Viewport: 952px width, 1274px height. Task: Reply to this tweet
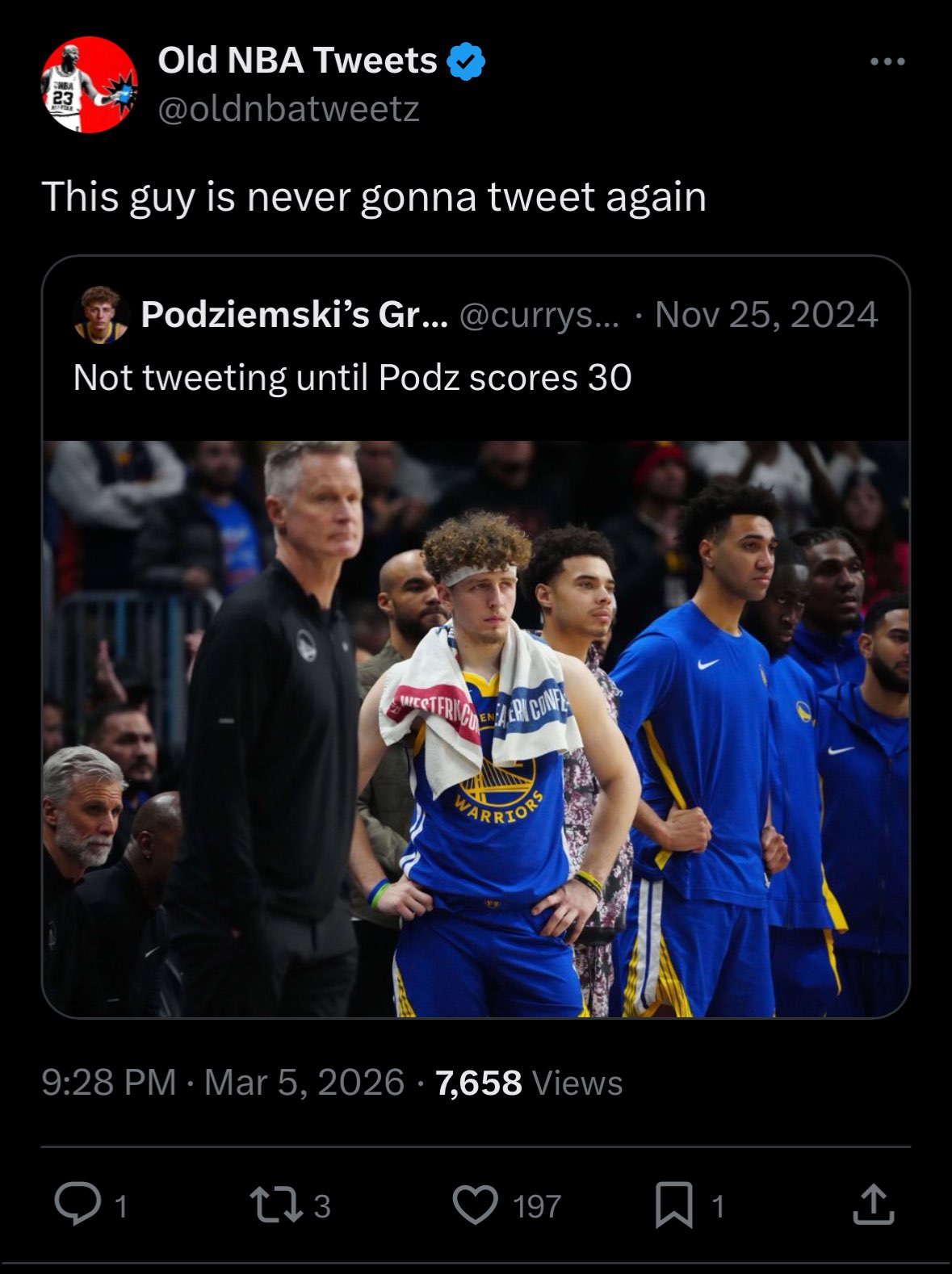click(78, 1205)
